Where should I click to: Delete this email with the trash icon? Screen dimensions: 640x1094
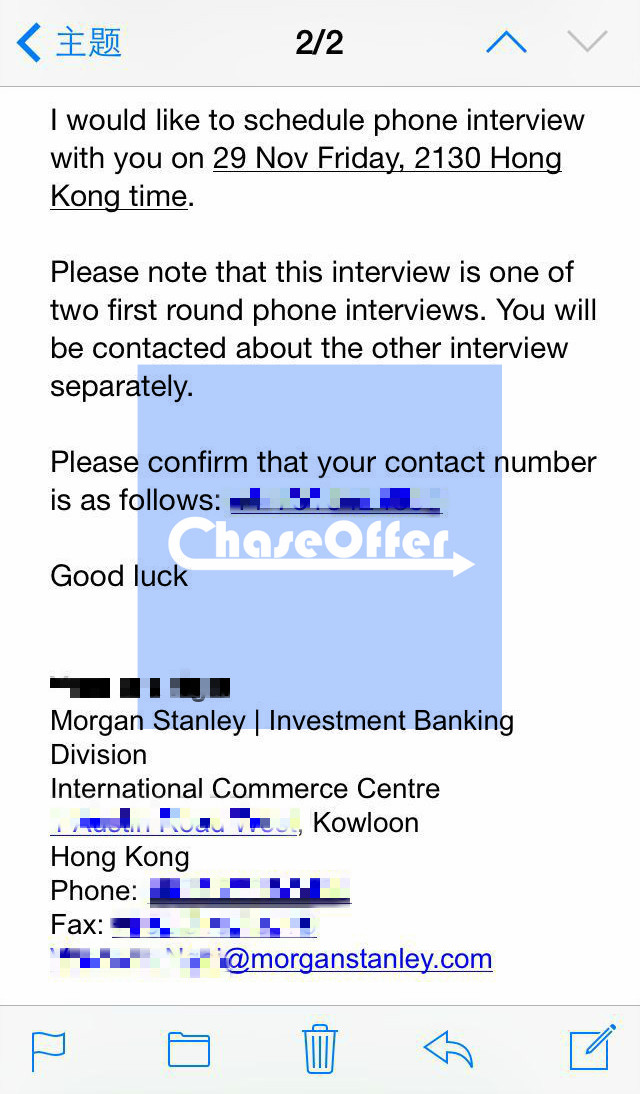[320, 1049]
